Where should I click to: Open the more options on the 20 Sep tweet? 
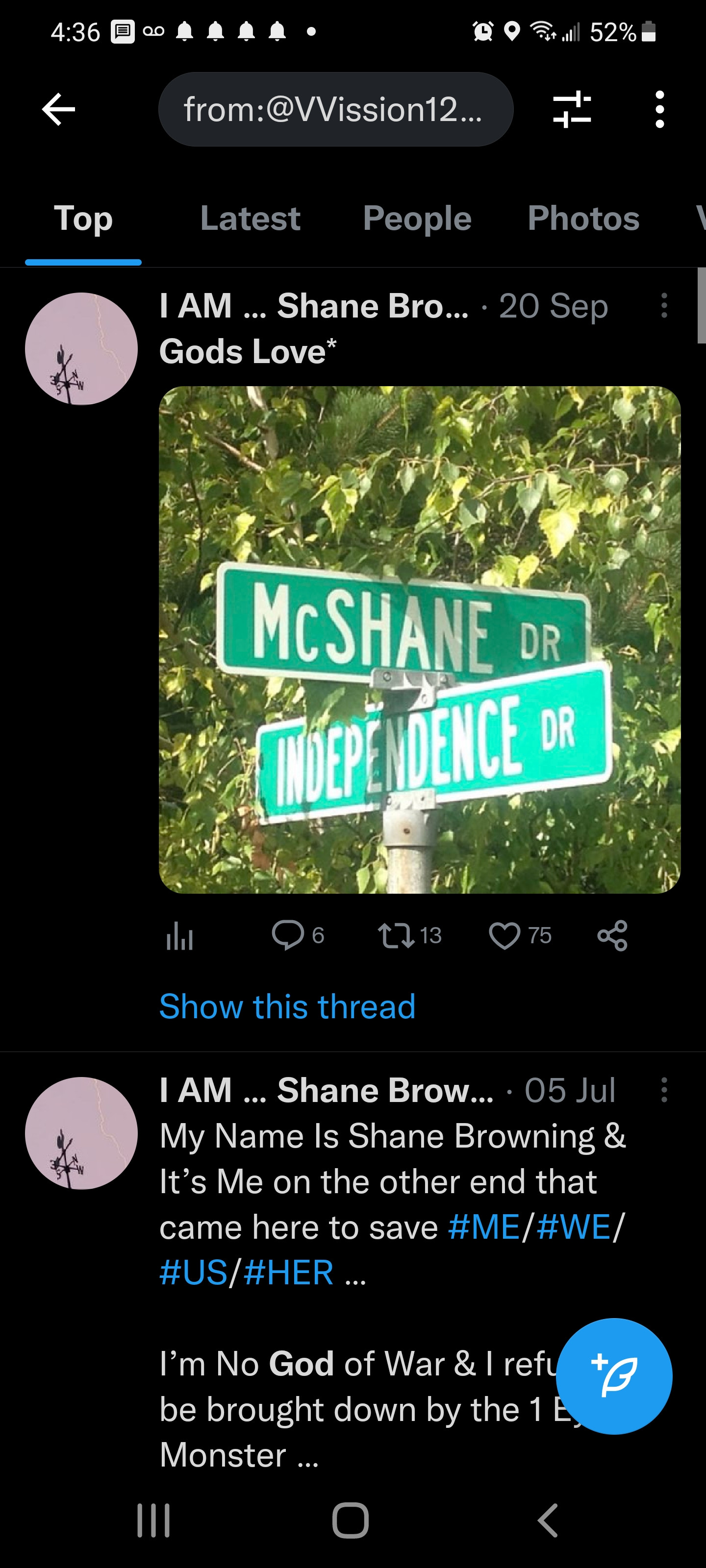coord(664,306)
